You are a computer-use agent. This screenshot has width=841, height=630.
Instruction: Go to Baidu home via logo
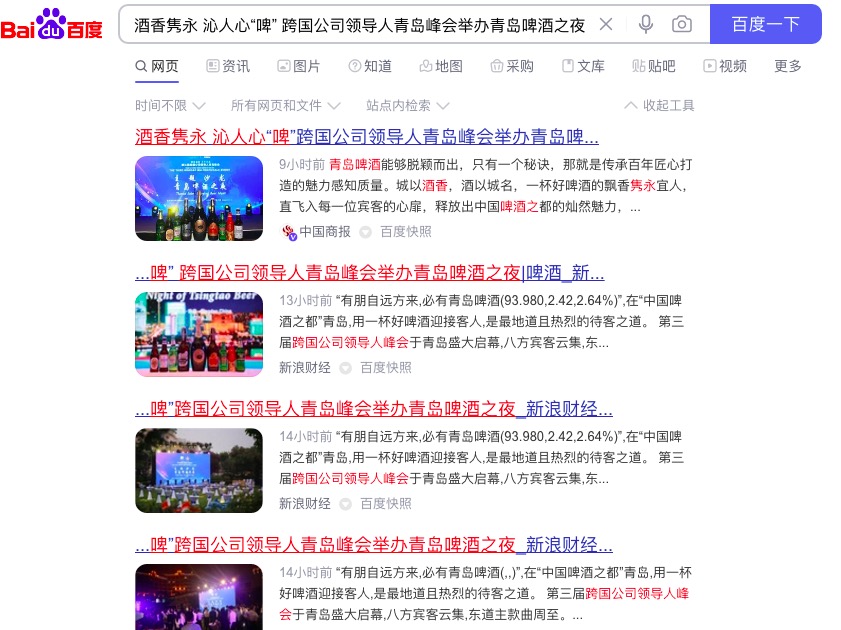[52, 24]
